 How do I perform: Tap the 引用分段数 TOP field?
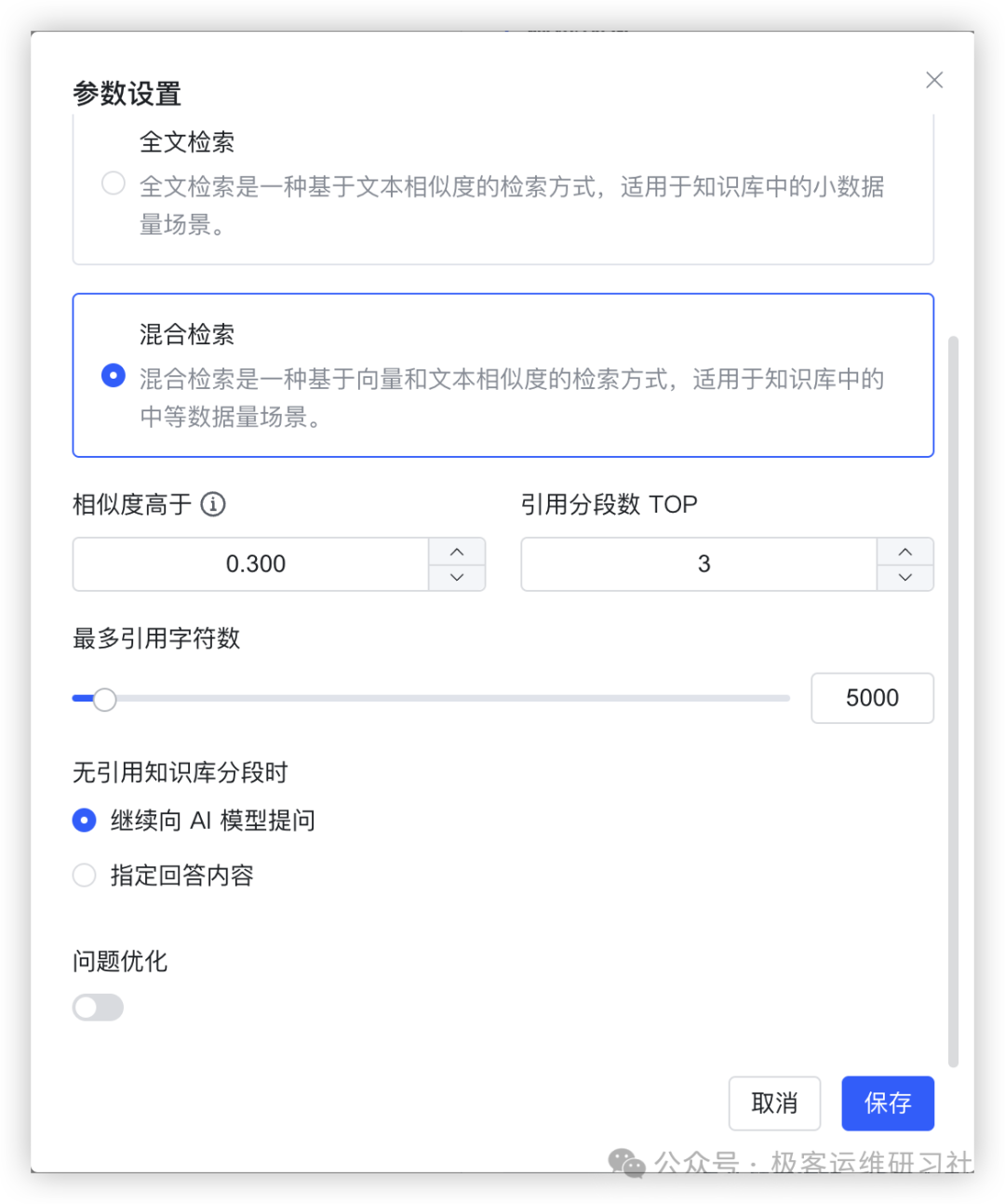(x=703, y=564)
